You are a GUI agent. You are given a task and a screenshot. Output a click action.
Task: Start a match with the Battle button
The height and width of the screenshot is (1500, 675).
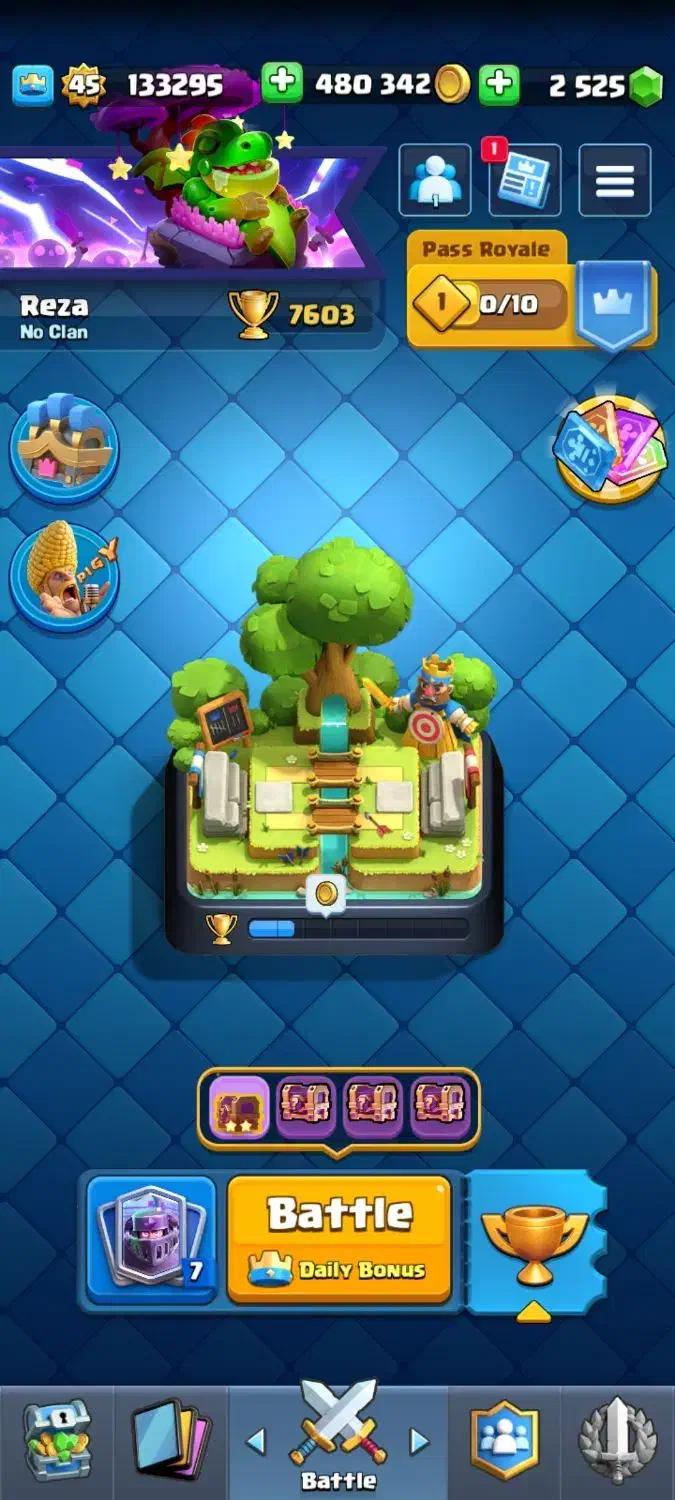click(339, 1239)
